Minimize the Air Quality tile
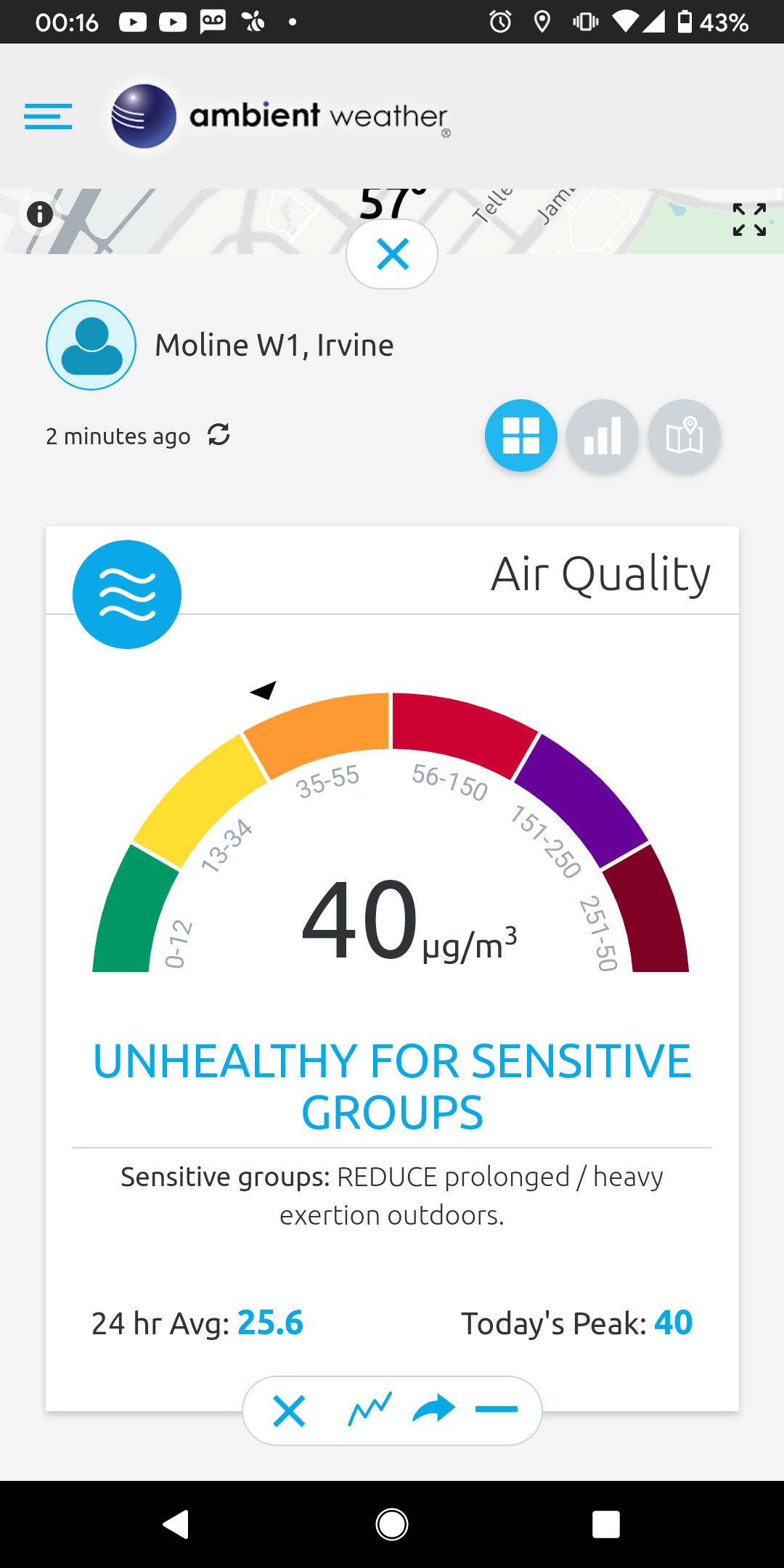Screen dimensions: 784x1568 pyautogui.click(x=497, y=1409)
